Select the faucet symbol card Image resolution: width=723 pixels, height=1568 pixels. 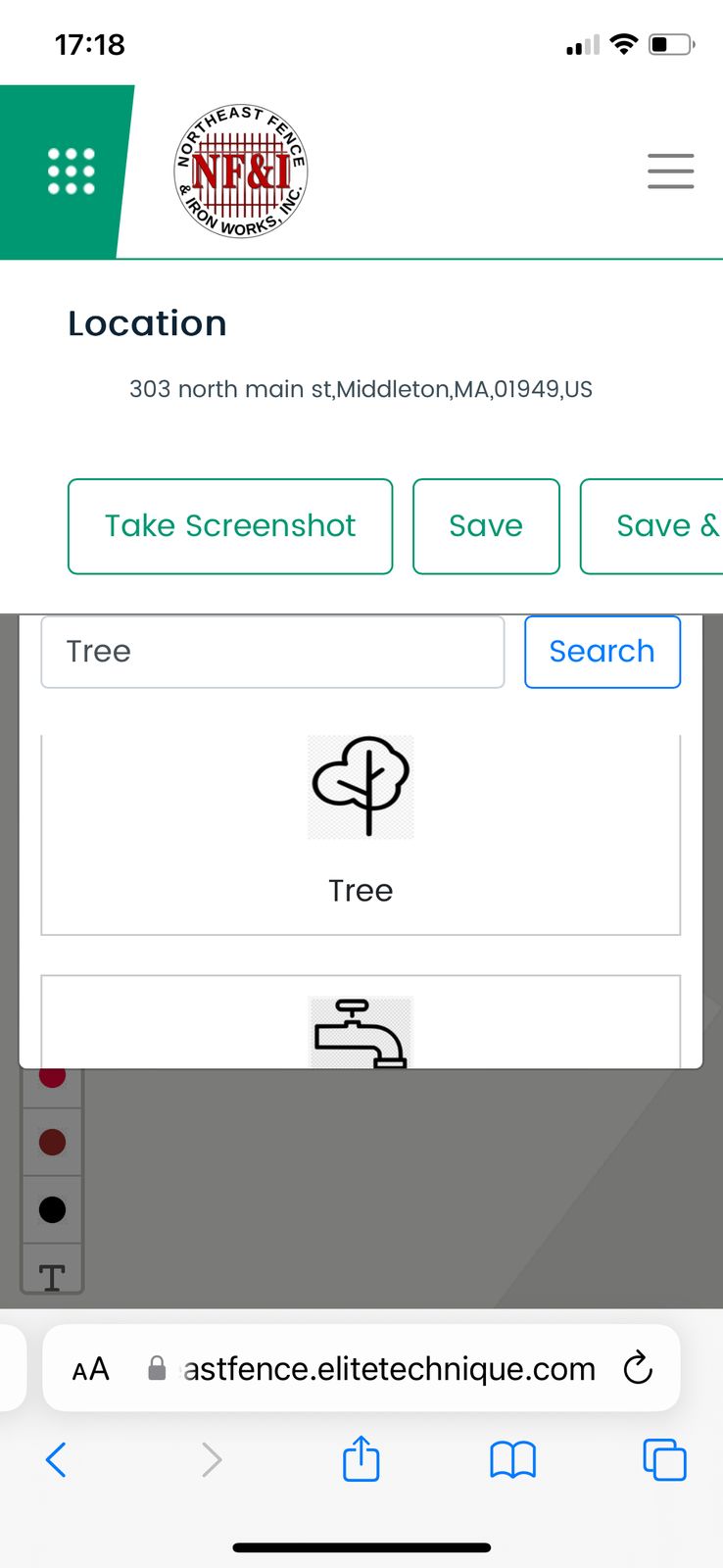pos(361,1021)
